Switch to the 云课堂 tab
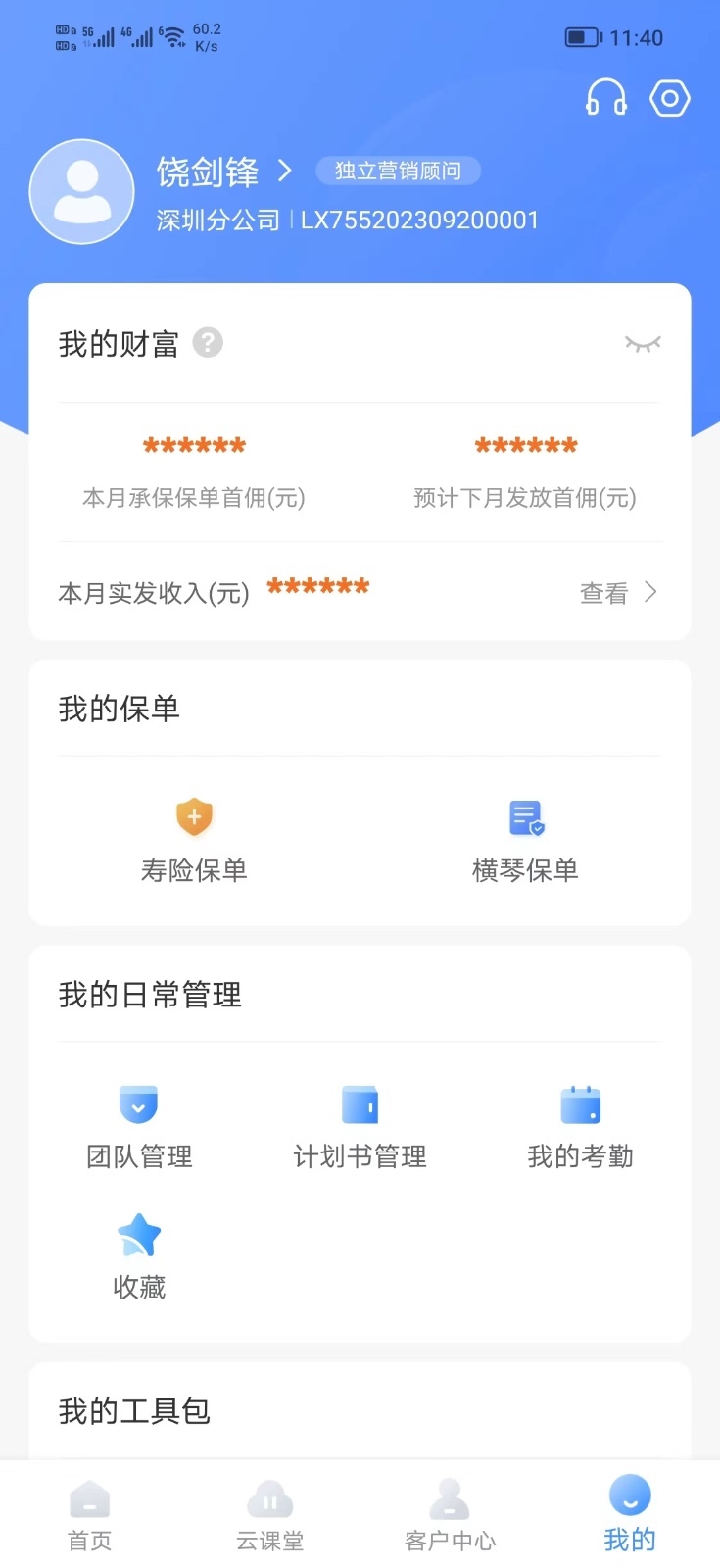Image resolution: width=720 pixels, height=1568 pixels. pos(270,1515)
